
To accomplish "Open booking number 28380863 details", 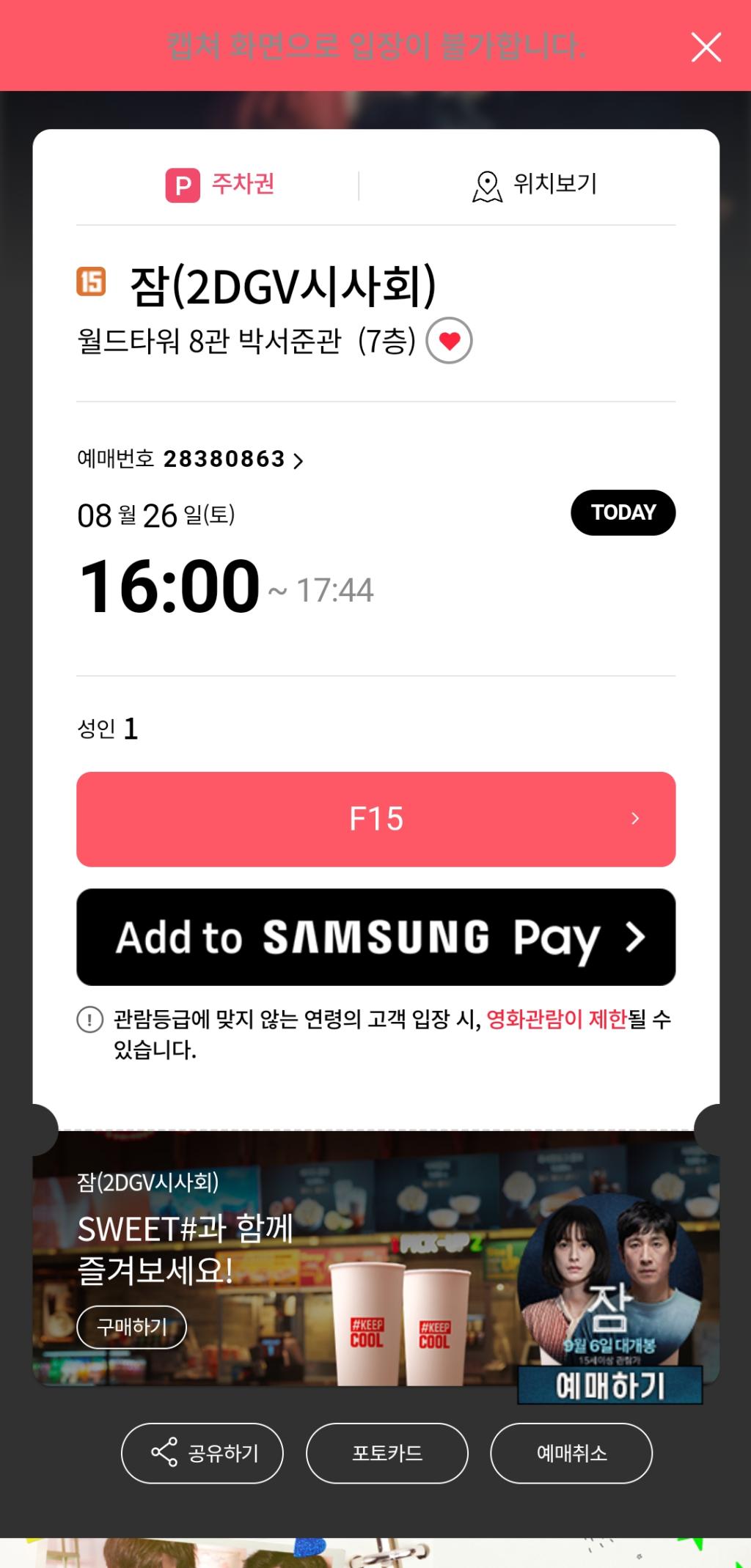I will (x=191, y=460).
